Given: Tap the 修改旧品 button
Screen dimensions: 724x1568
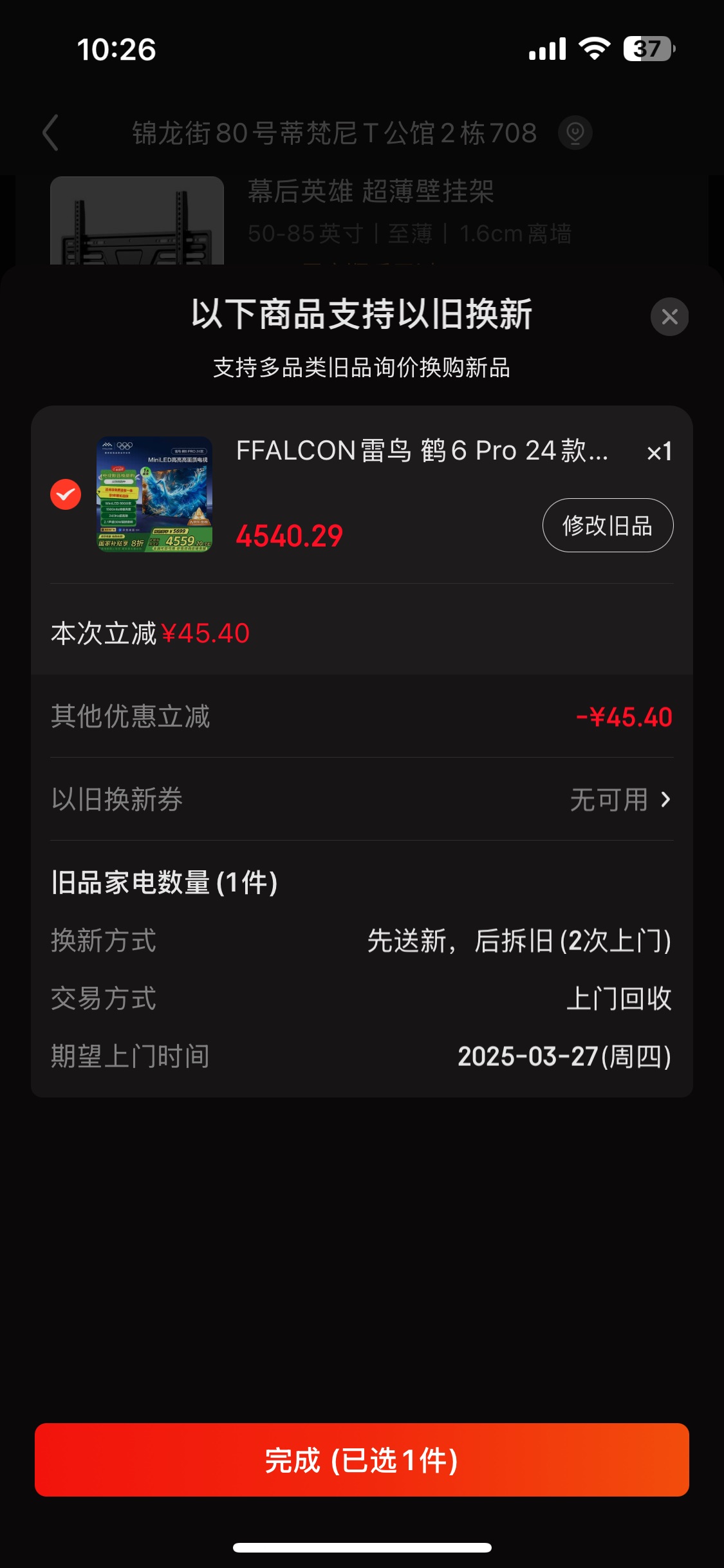Looking at the screenshot, I should (x=608, y=525).
